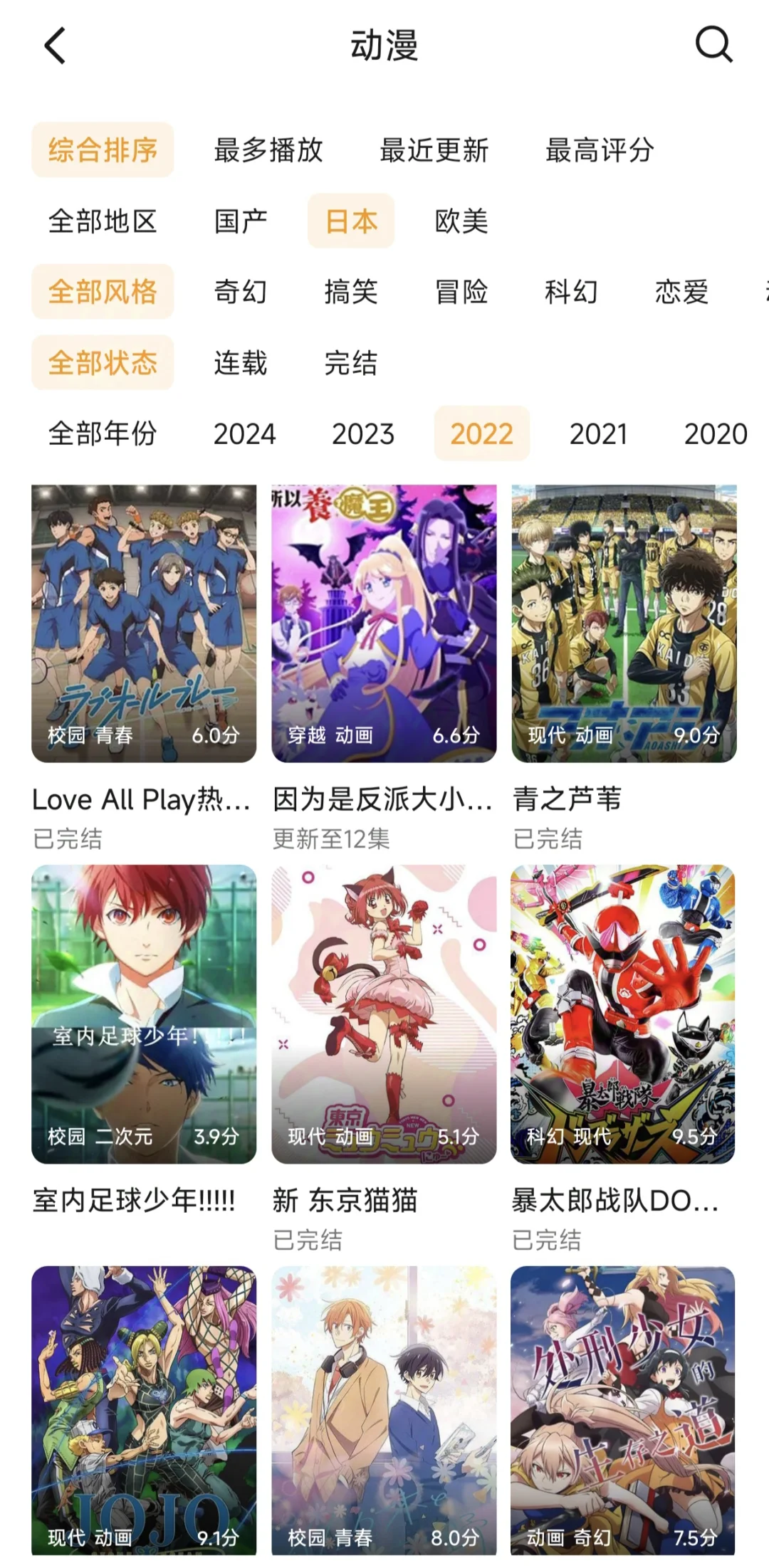The image size is (769, 1568).
Task: Sort by 最近更新
Action: point(434,150)
